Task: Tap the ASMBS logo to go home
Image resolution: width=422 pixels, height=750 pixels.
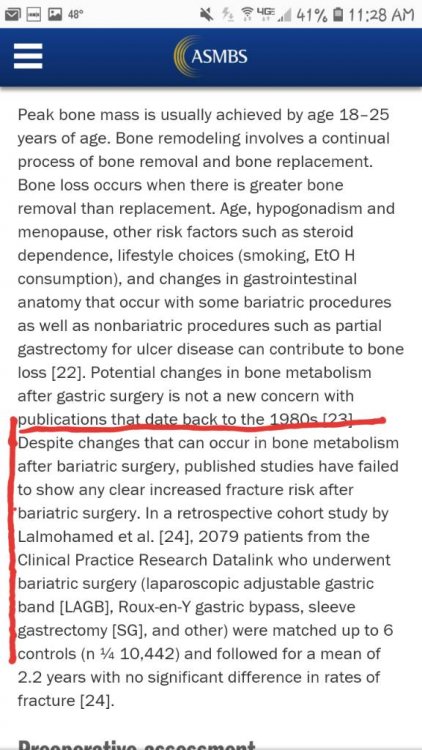Action: (x=211, y=56)
